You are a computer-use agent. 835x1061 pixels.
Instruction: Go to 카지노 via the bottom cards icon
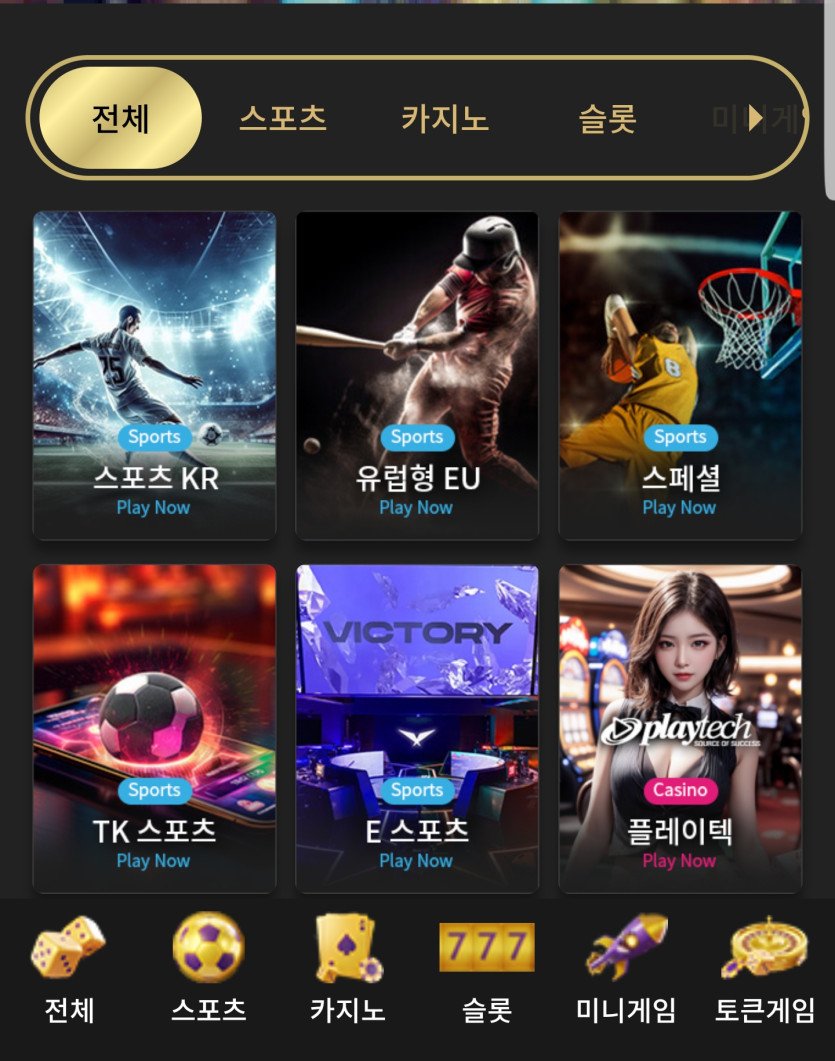pos(348,970)
